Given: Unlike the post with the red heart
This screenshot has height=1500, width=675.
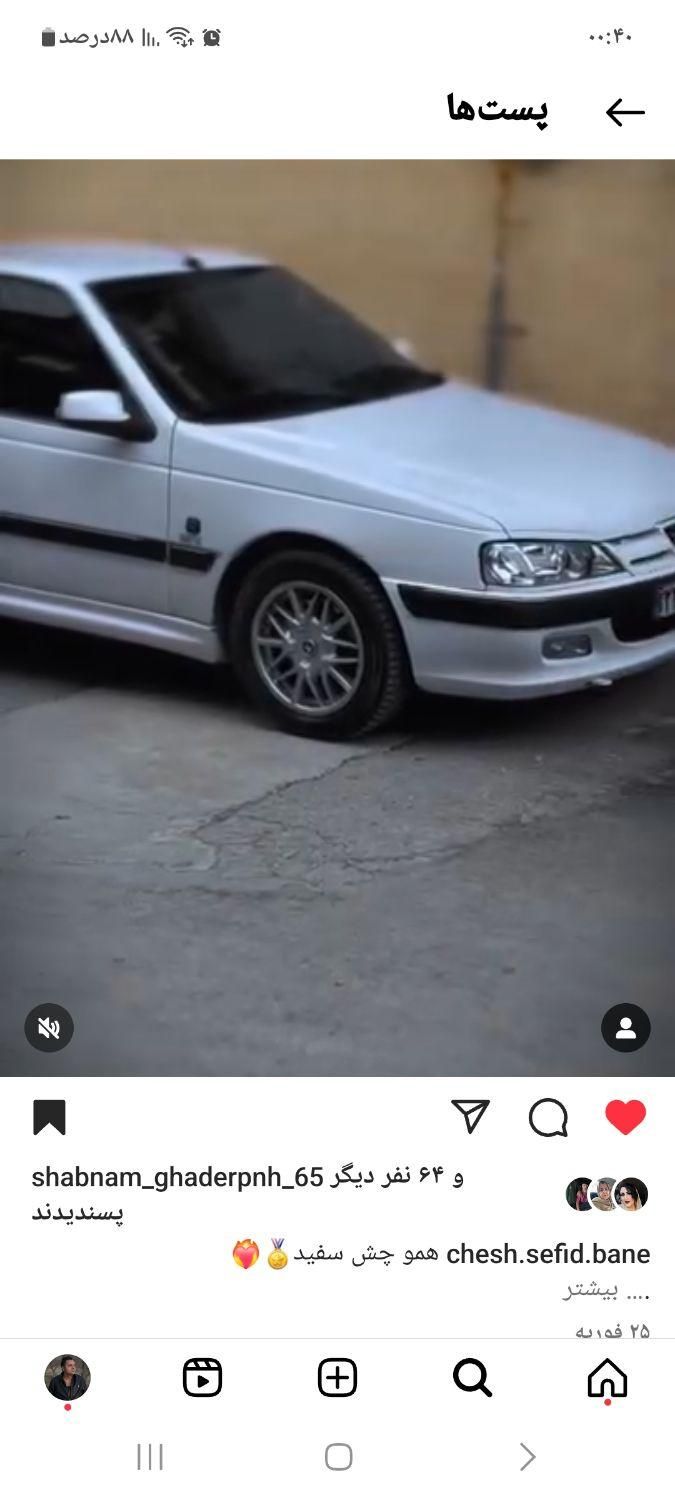Looking at the screenshot, I should [x=625, y=1117].
